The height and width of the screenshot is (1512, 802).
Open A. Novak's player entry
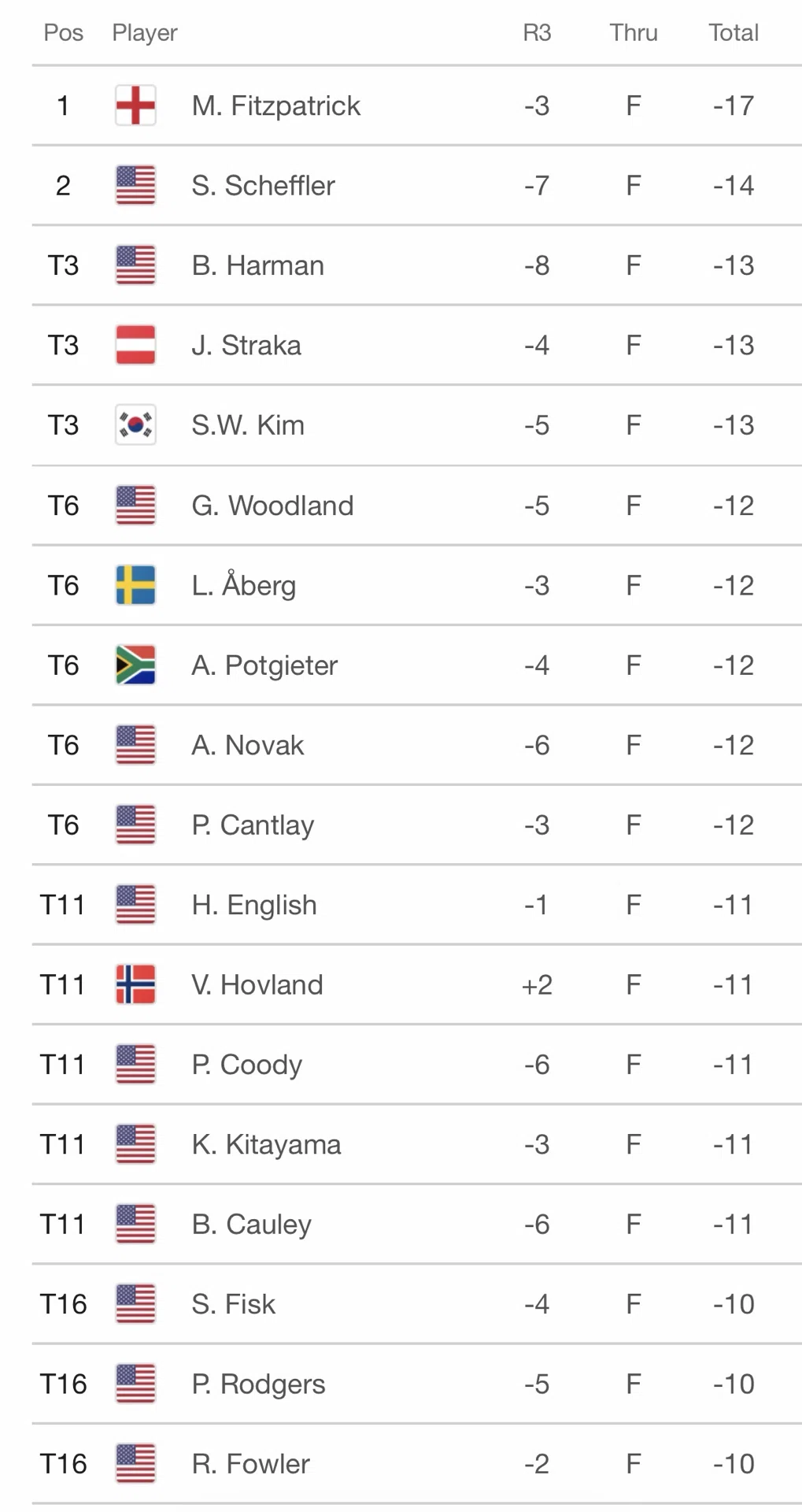(416, 745)
